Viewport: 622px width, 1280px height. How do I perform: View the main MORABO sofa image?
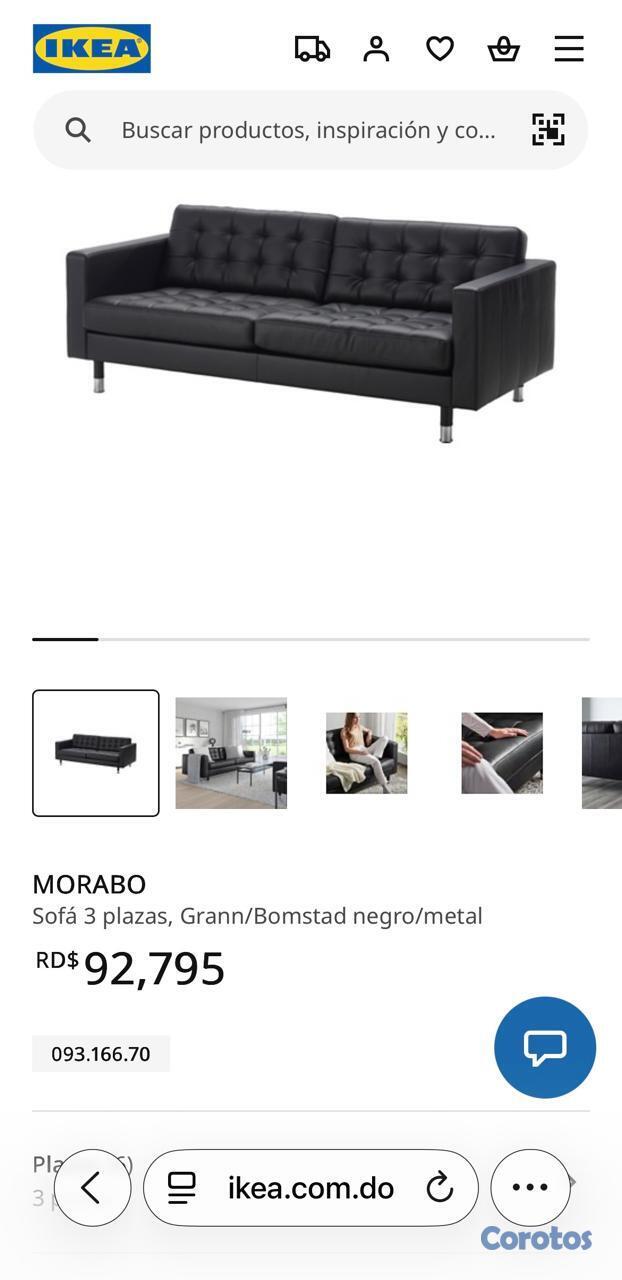[x=310, y=320]
